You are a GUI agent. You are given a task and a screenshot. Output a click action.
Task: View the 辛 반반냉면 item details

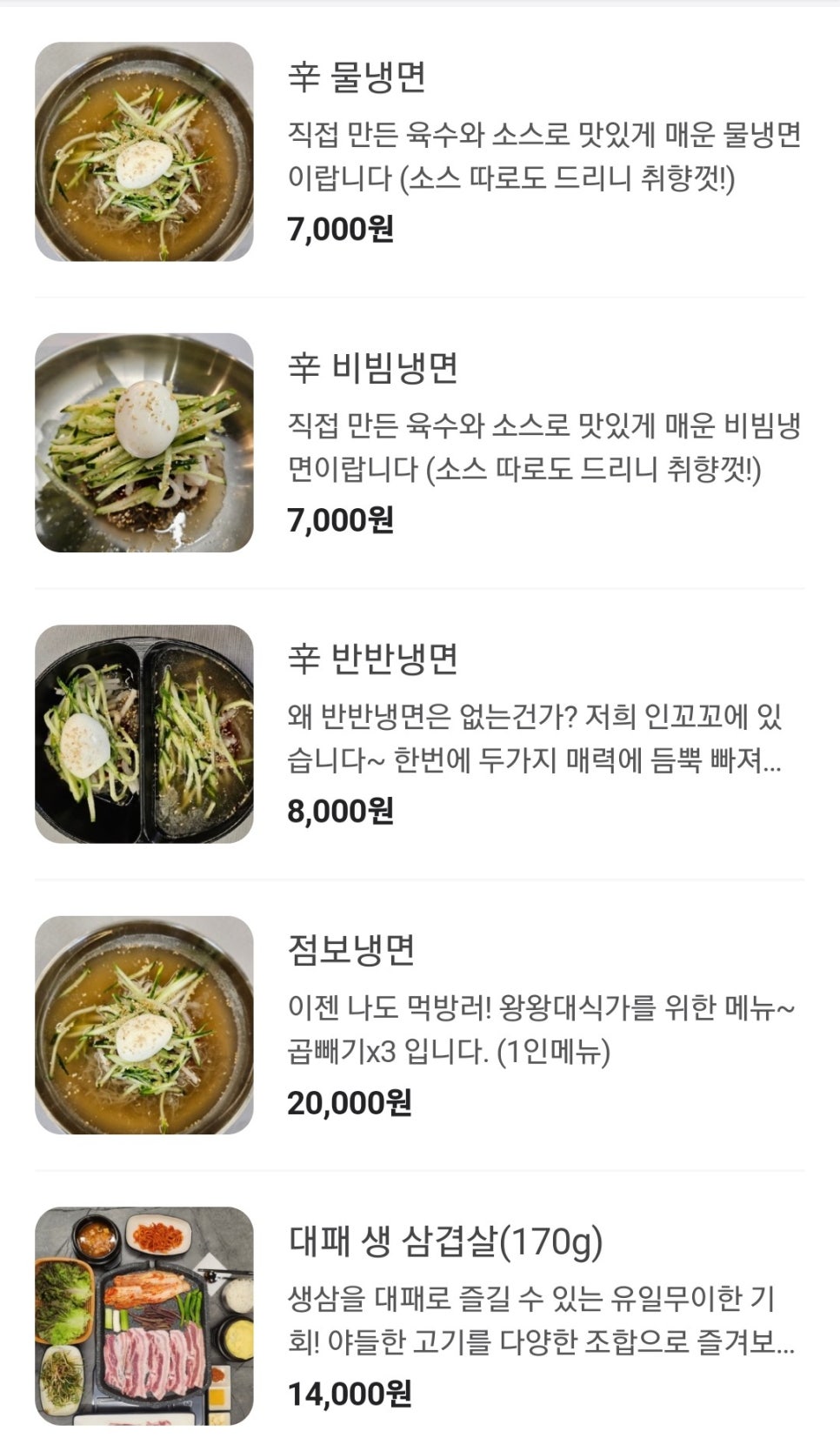tap(372, 659)
